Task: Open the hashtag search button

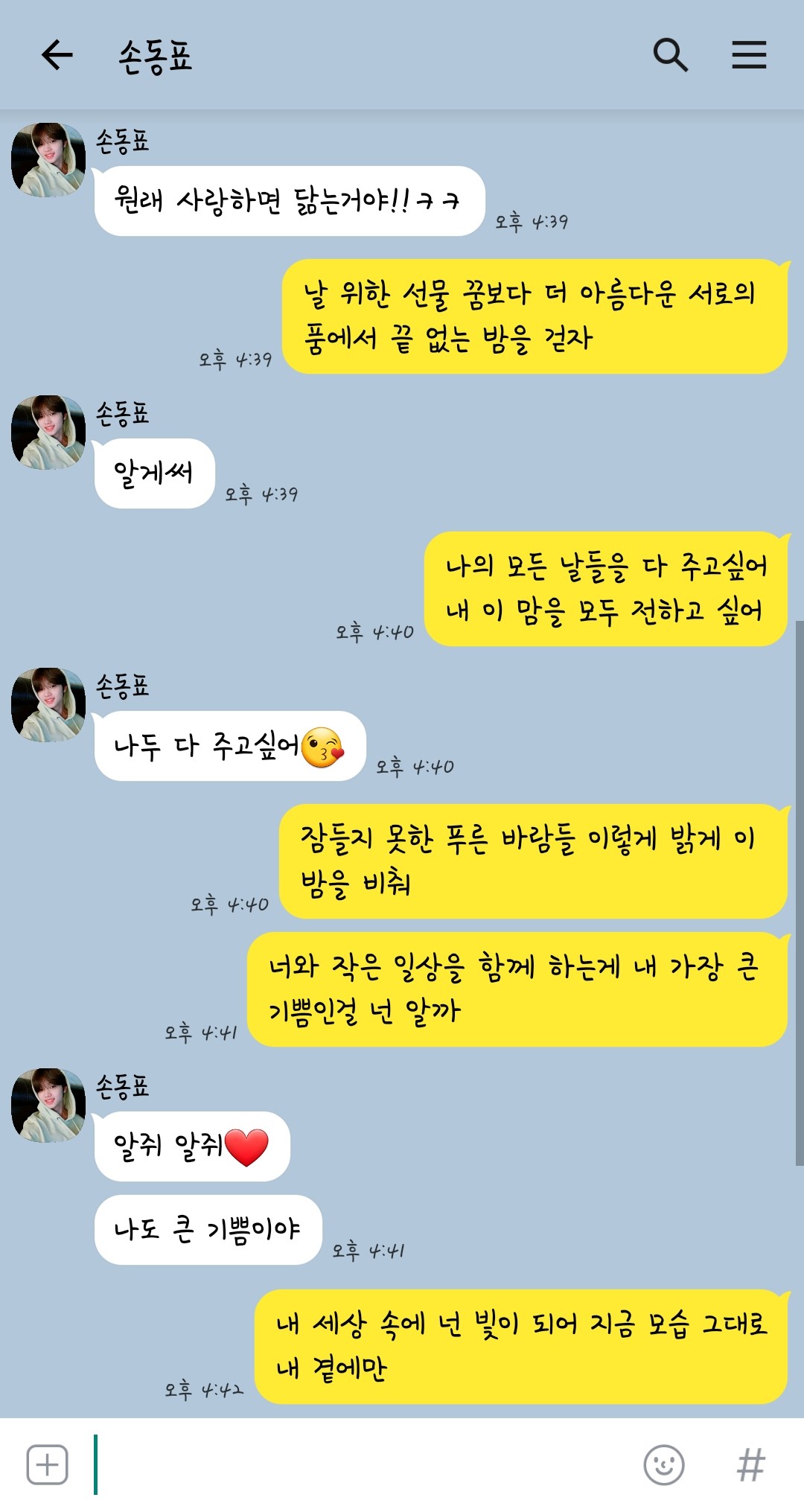Action: click(x=750, y=1464)
